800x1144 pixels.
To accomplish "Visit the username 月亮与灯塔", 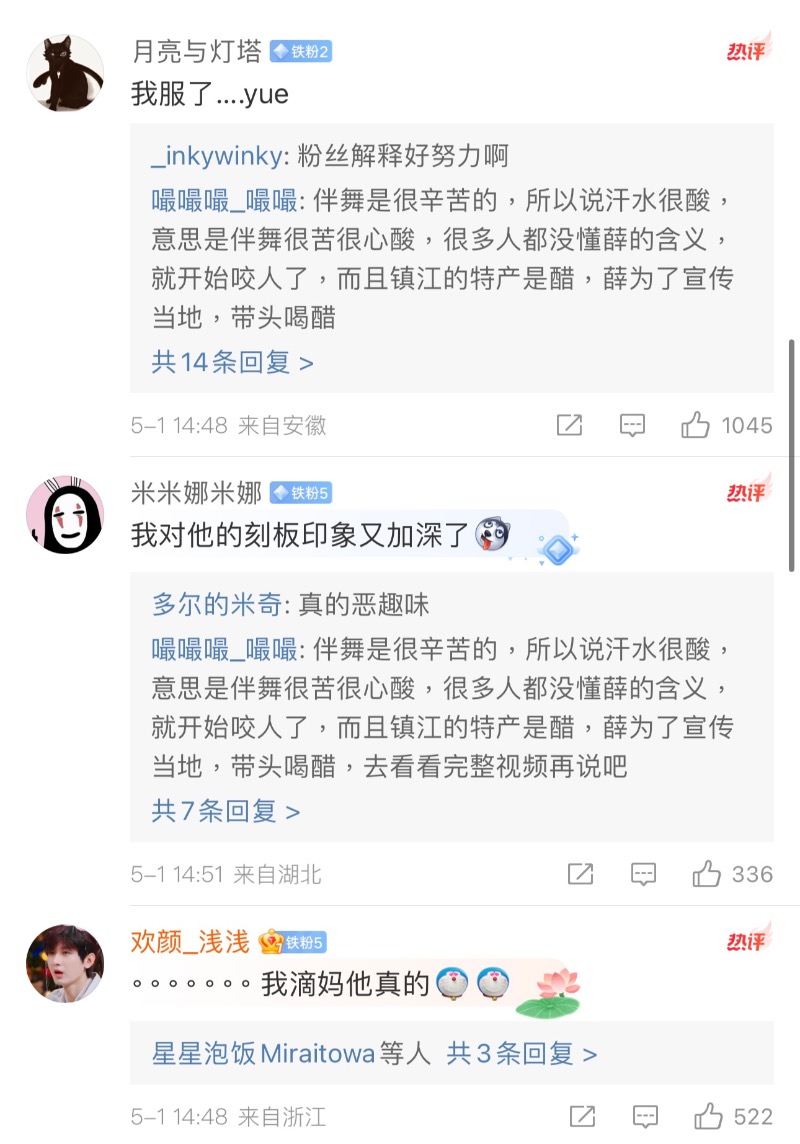I will click(197, 52).
